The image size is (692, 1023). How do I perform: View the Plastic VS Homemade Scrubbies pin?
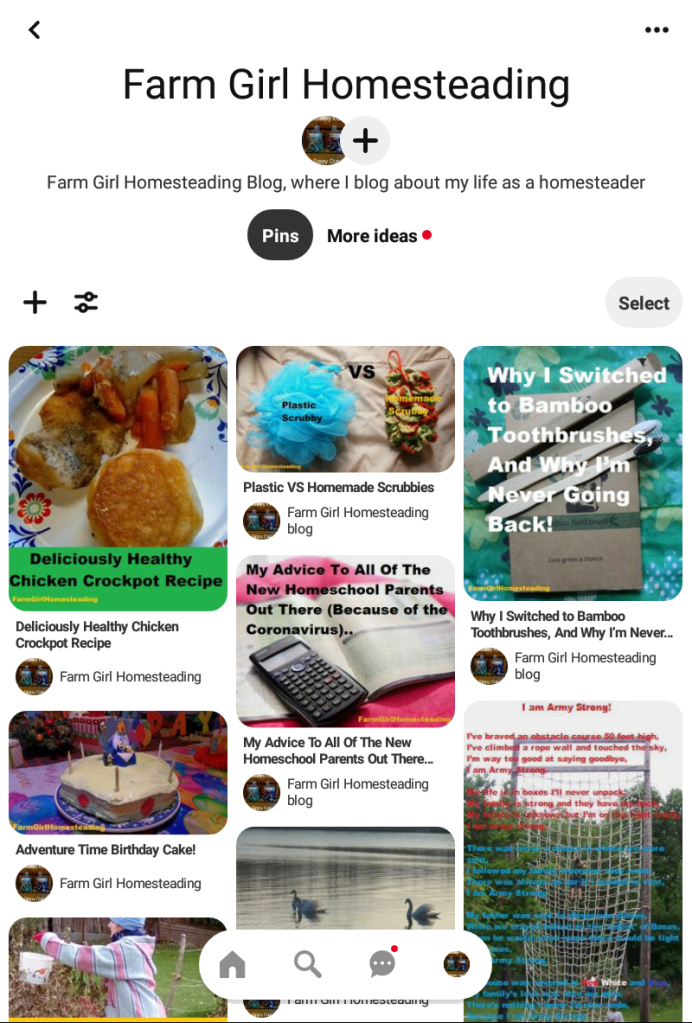click(345, 408)
